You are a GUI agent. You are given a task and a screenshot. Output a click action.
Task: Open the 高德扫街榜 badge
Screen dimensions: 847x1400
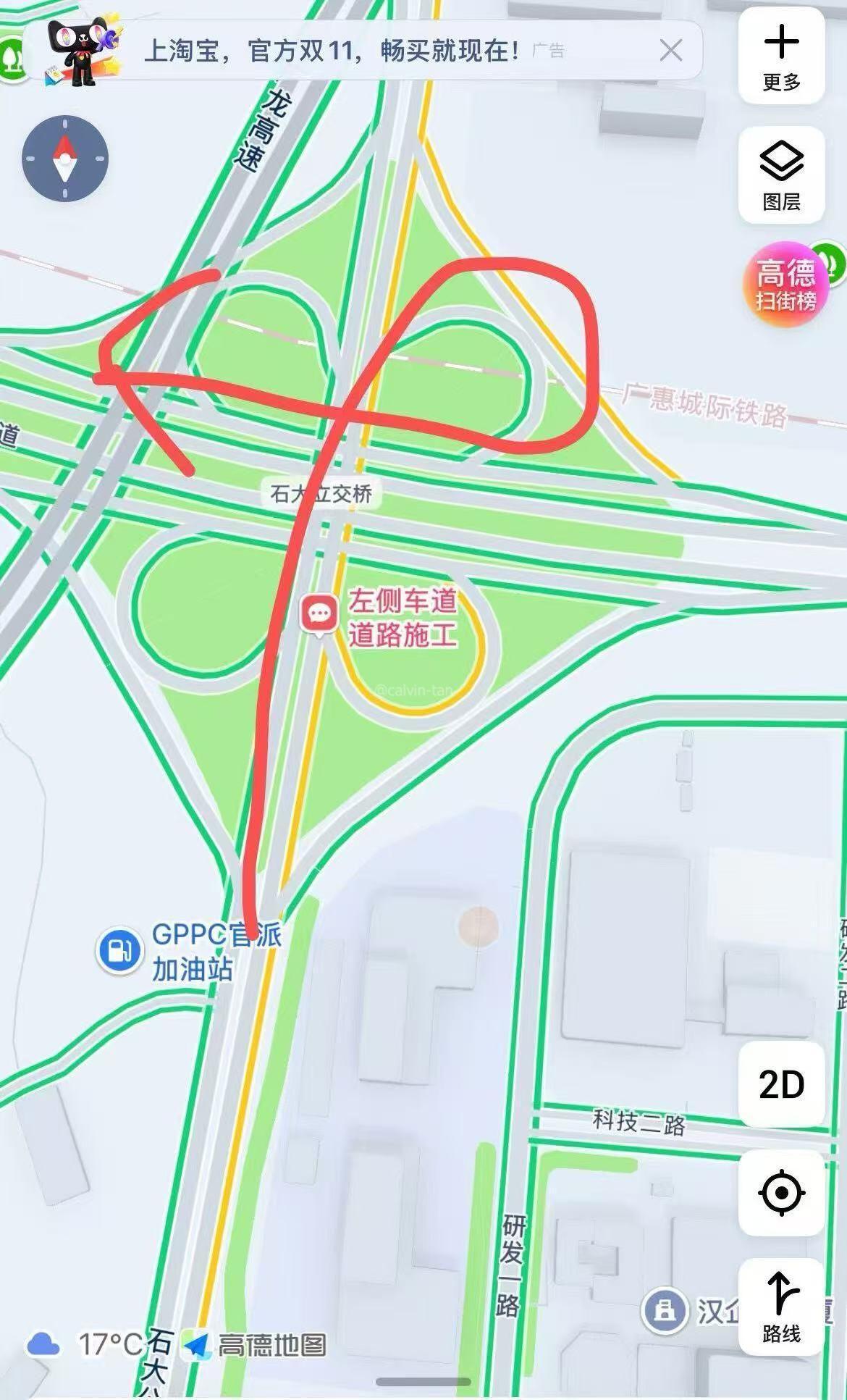pyautogui.click(x=785, y=285)
